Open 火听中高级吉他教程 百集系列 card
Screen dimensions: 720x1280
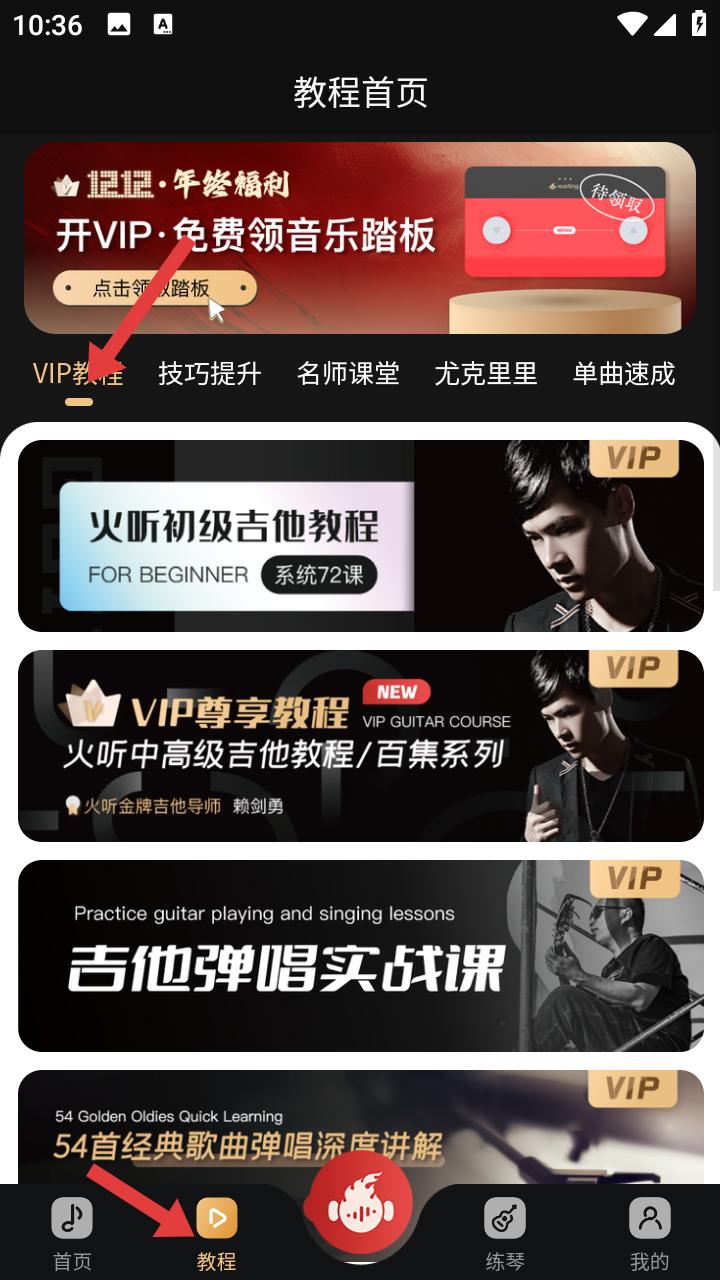pos(361,746)
